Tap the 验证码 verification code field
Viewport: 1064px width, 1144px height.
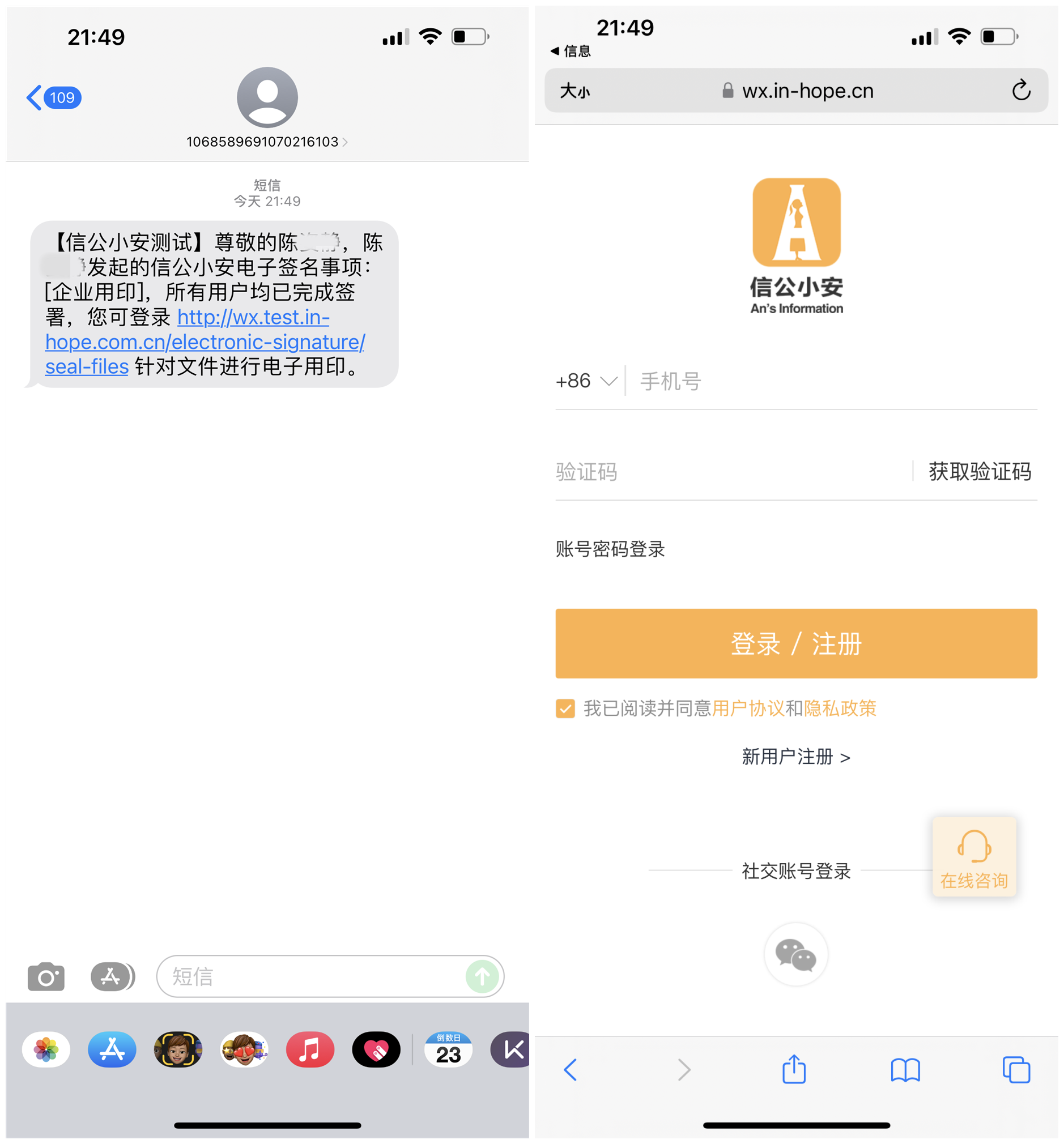[x=725, y=472]
